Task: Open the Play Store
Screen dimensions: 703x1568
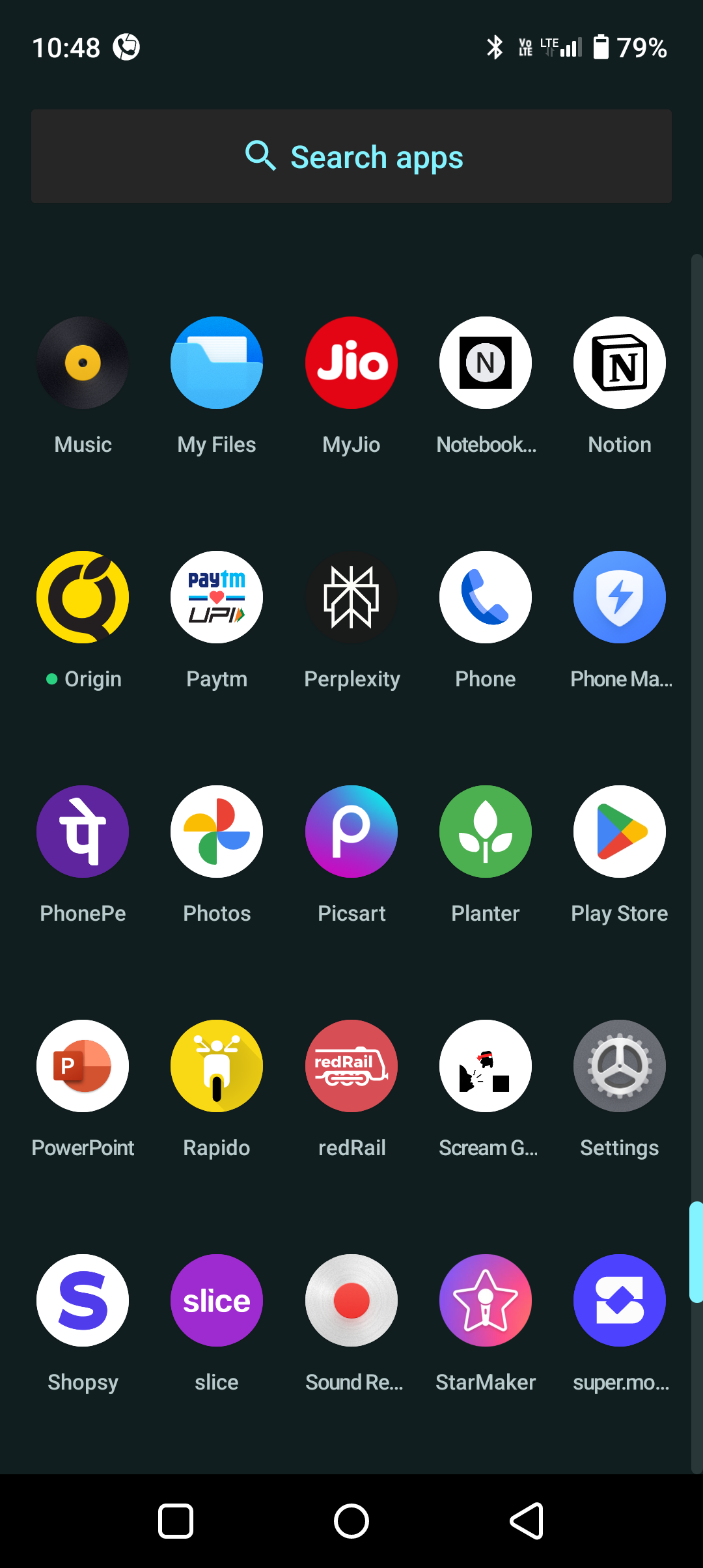Action: pyautogui.click(x=619, y=832)
